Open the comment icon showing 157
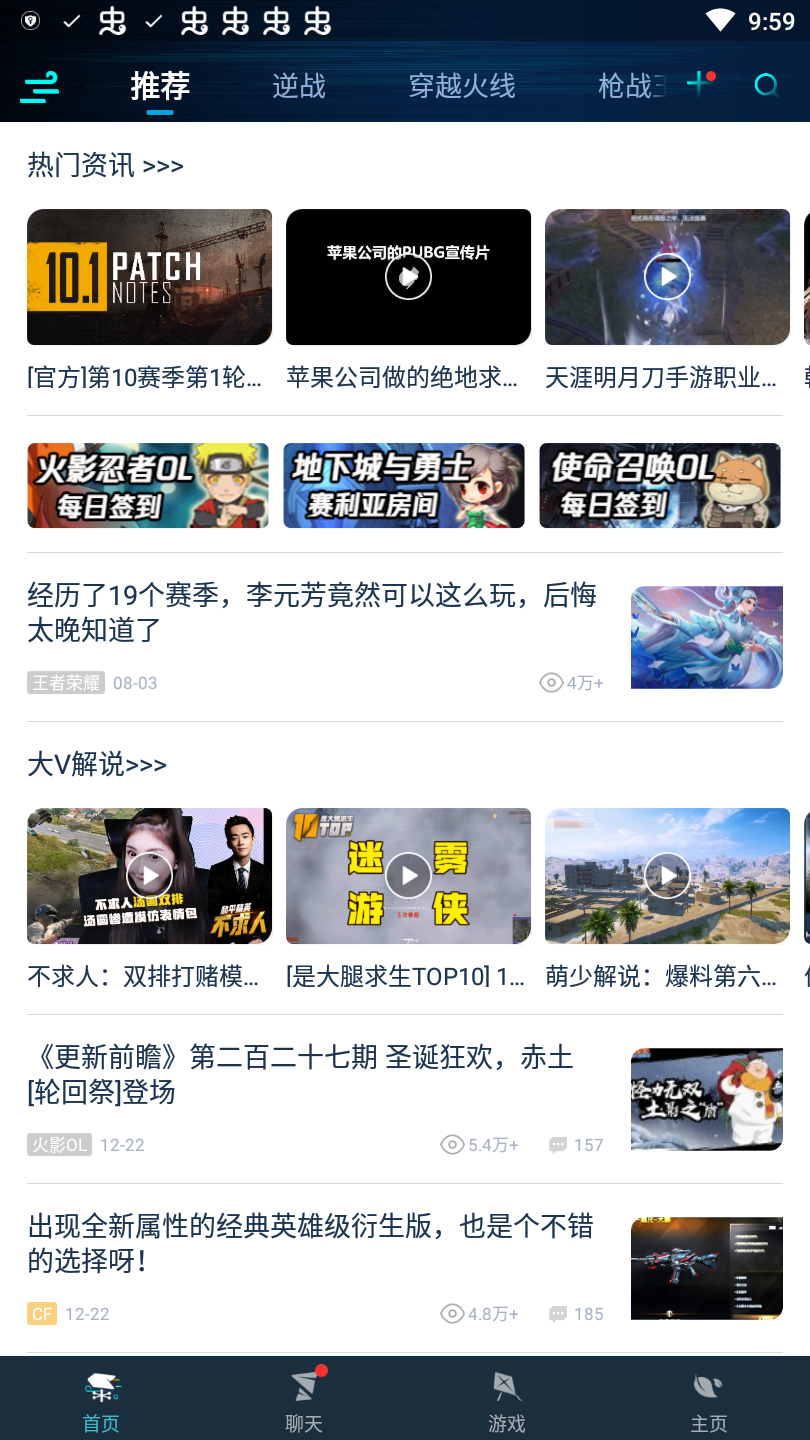Image resolution: width=810 pixels, height=1440 pixels. [x=560, y=1145]
